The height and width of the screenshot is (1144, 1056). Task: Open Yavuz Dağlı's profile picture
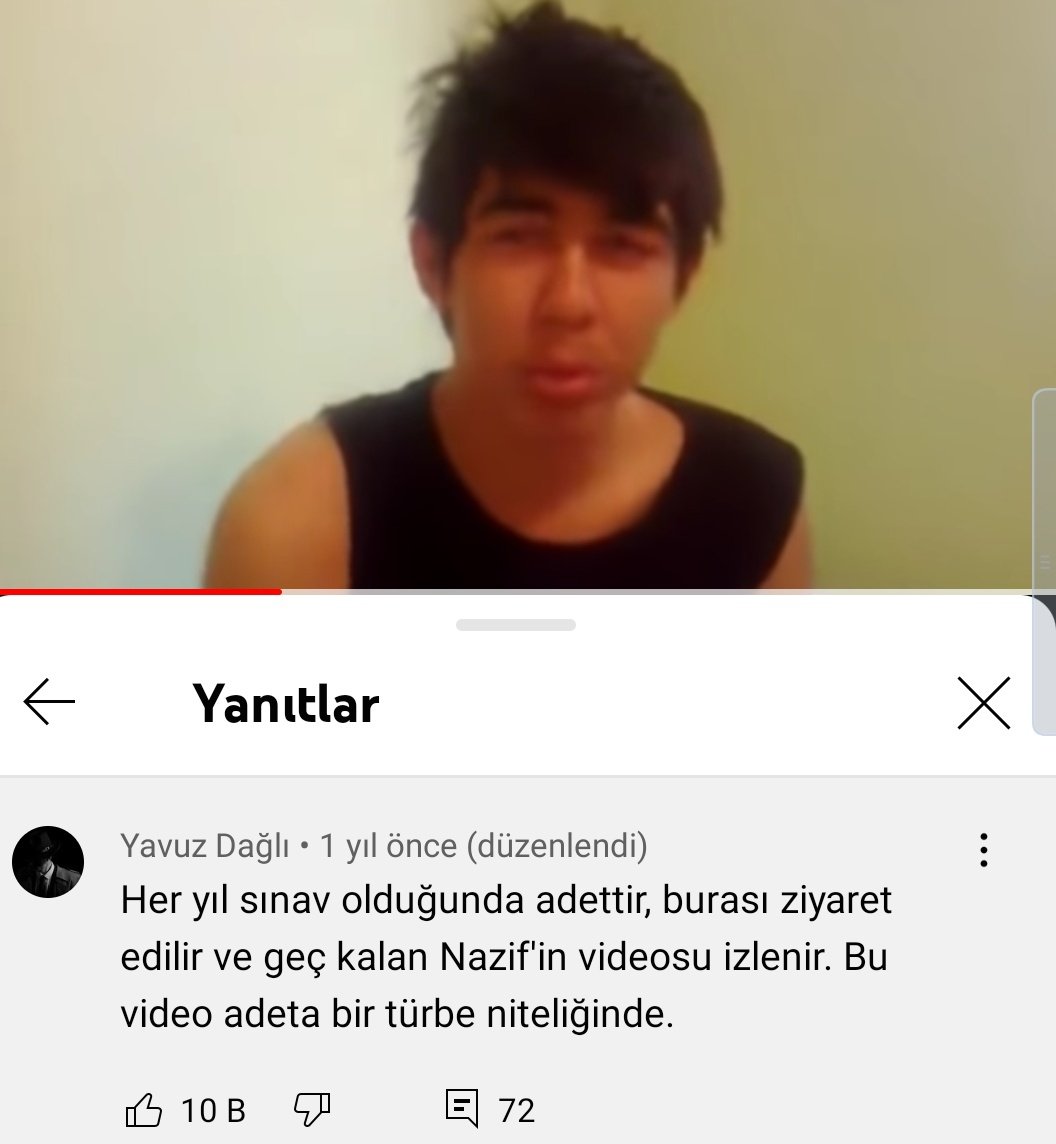click(47, 862)
